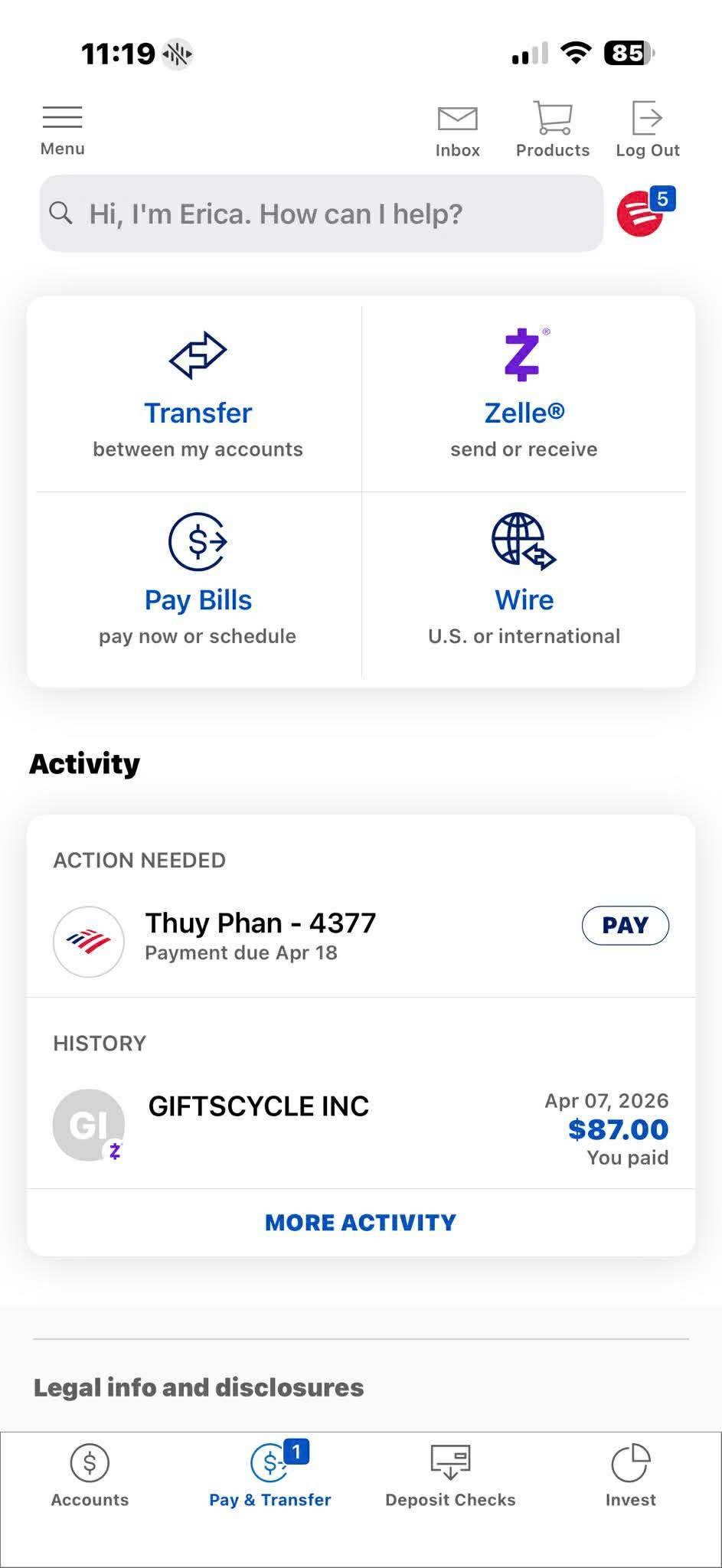The width and height of the screenshot is (722, 1568).
Task: Switch to the Accounts tab
Action: tap(90, 1476)
